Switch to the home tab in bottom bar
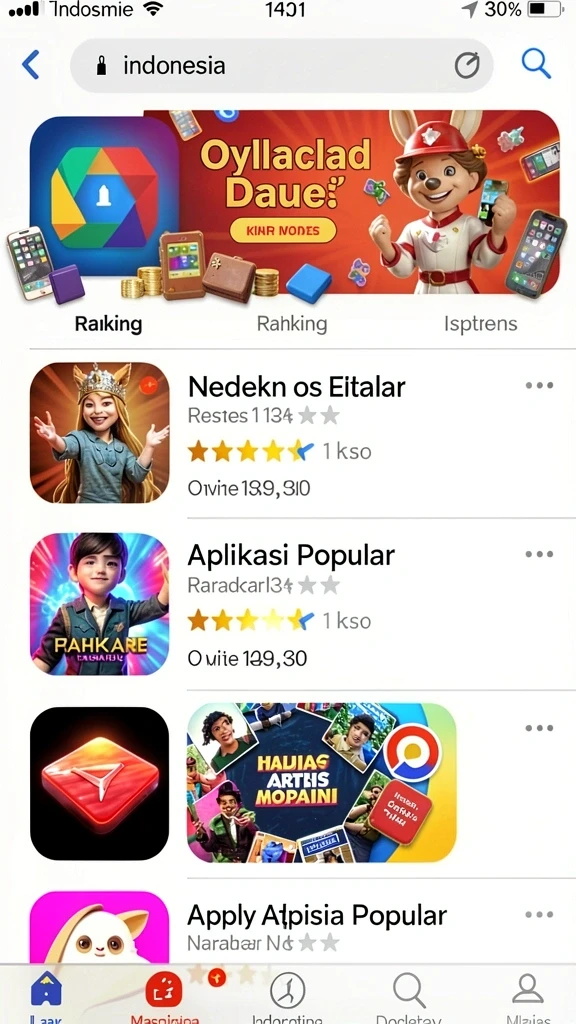 (46, 995)
